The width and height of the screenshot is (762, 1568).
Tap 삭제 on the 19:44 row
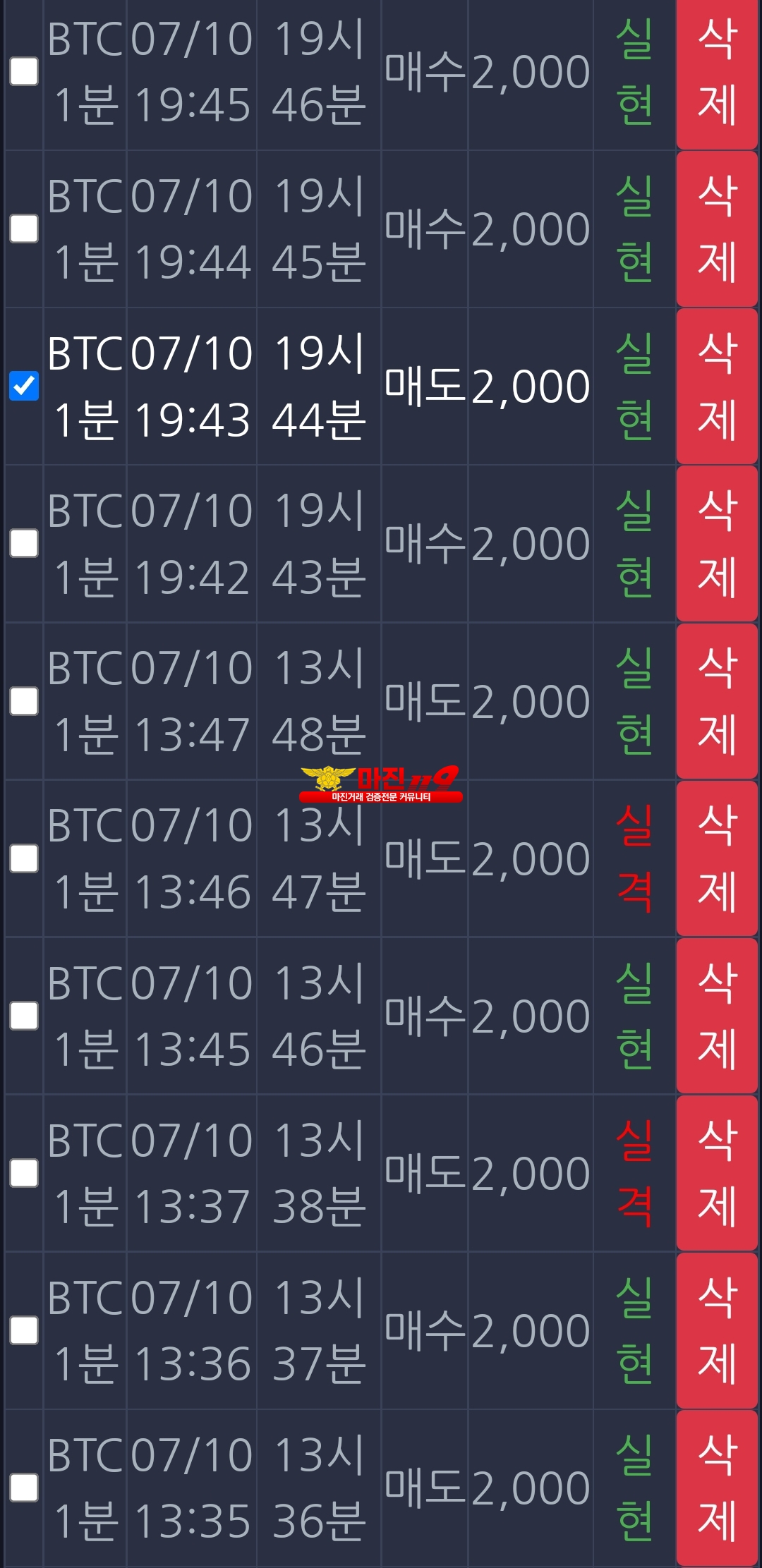click(x=717, y=229)
